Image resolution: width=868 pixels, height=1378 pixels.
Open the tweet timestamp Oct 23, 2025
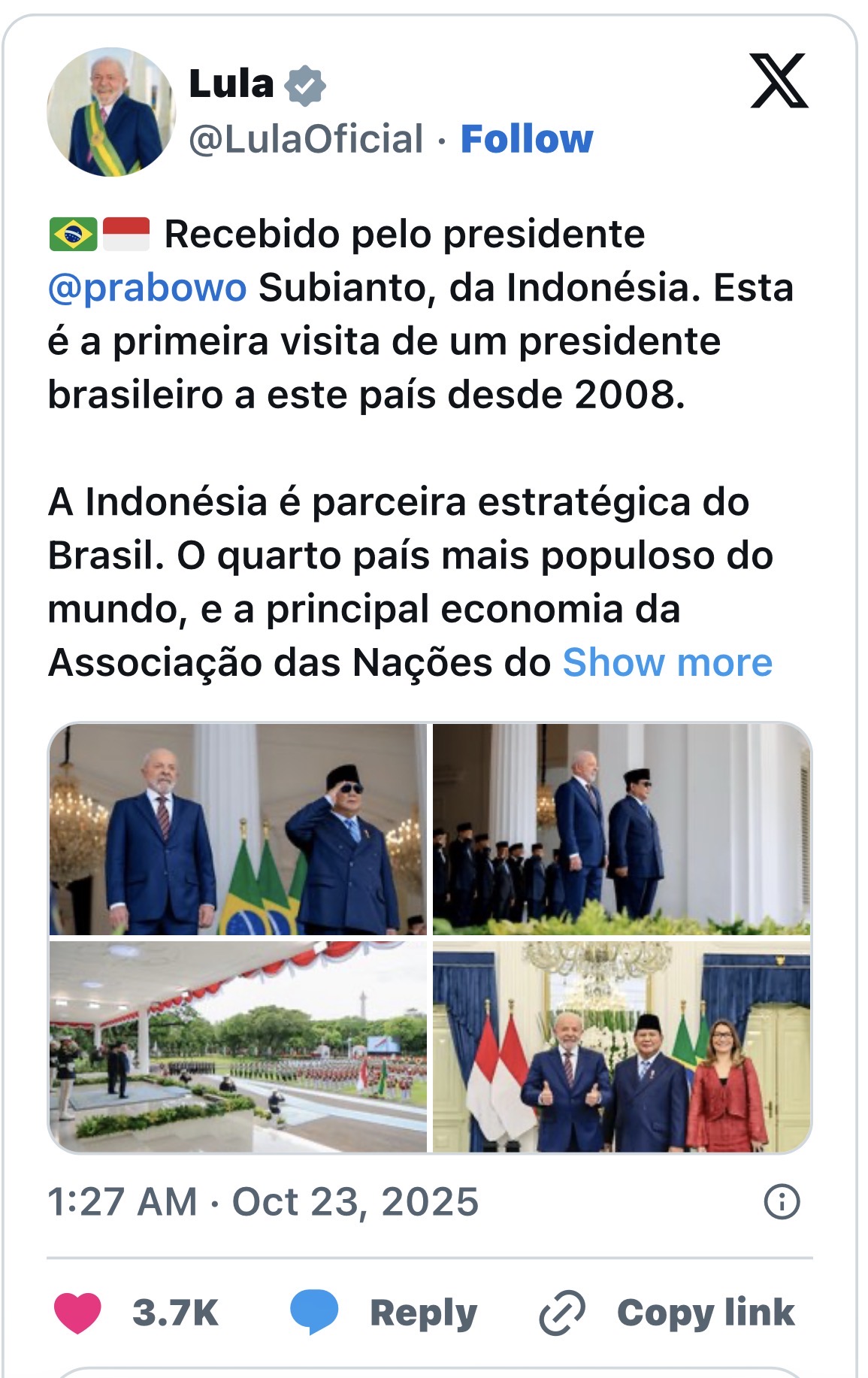(x=263, y=1201)
